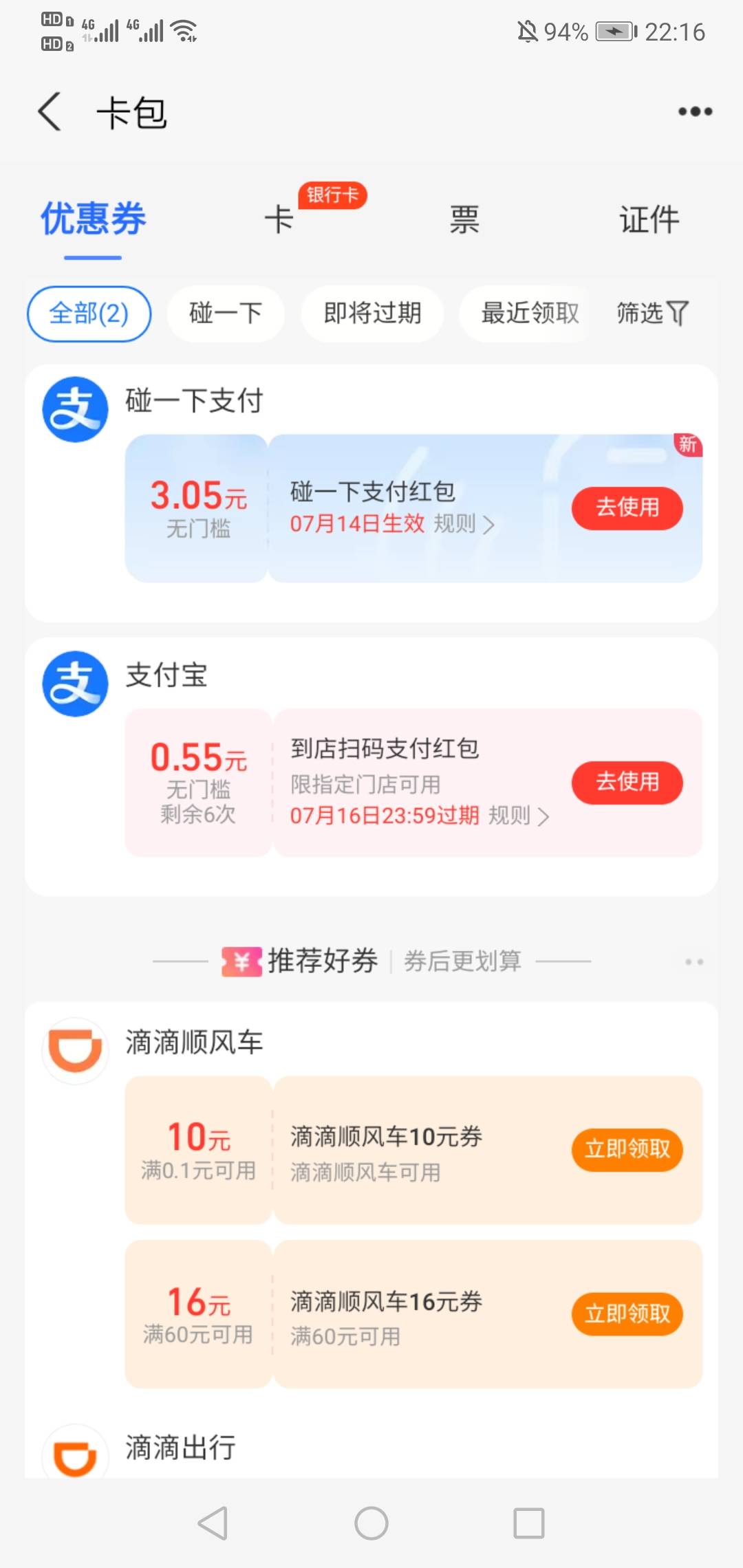
Task: View rules of 碰一下支付红包
Action: [x=464, y=524]
